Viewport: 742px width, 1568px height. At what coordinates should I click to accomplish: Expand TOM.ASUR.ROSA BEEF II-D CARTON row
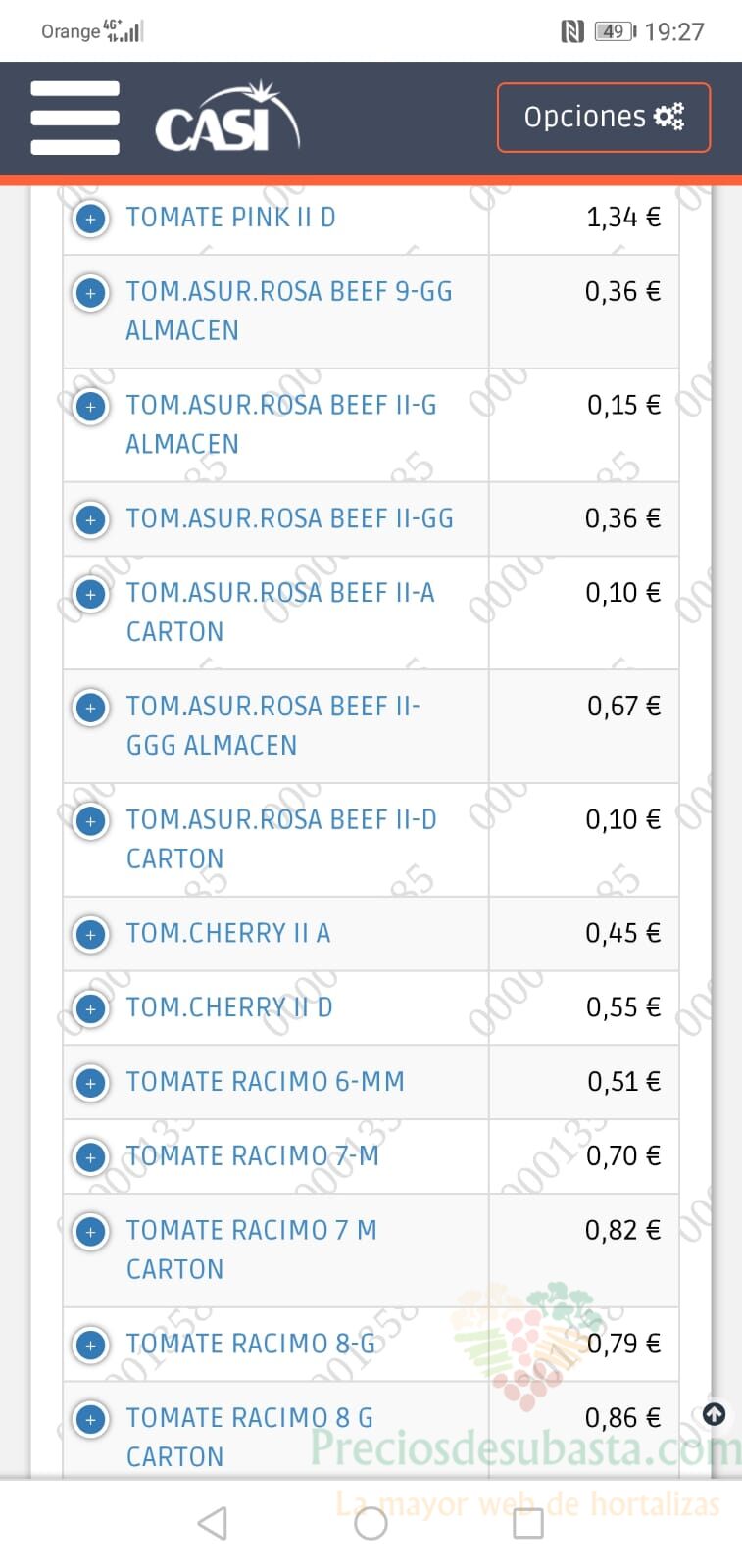(x=91, y=821)
